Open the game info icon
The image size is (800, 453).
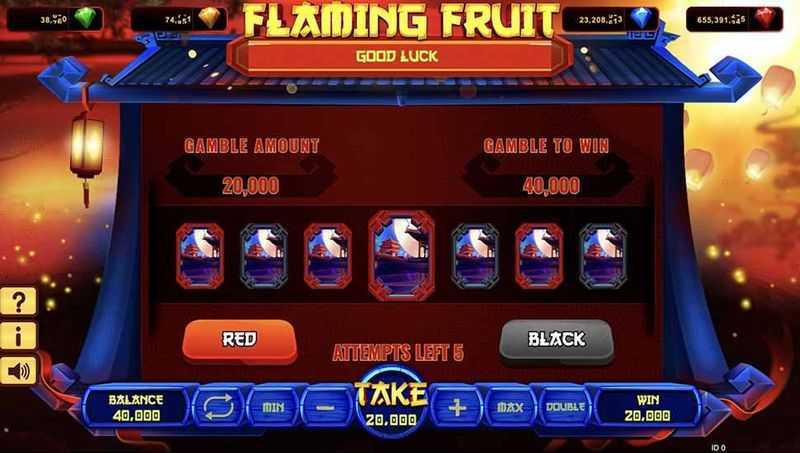click(21, 336)
